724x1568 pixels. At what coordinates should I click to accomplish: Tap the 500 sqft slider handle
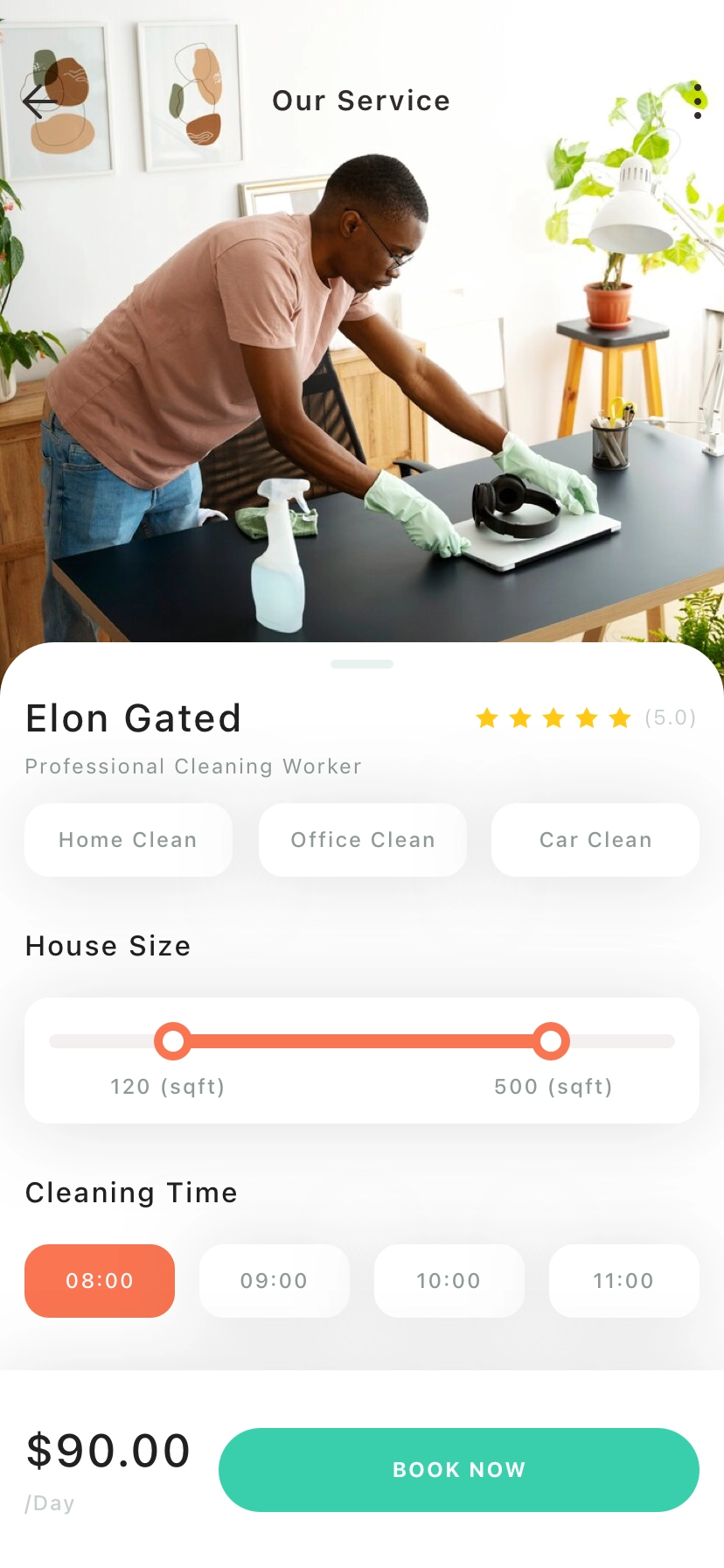click(551, 1041)
